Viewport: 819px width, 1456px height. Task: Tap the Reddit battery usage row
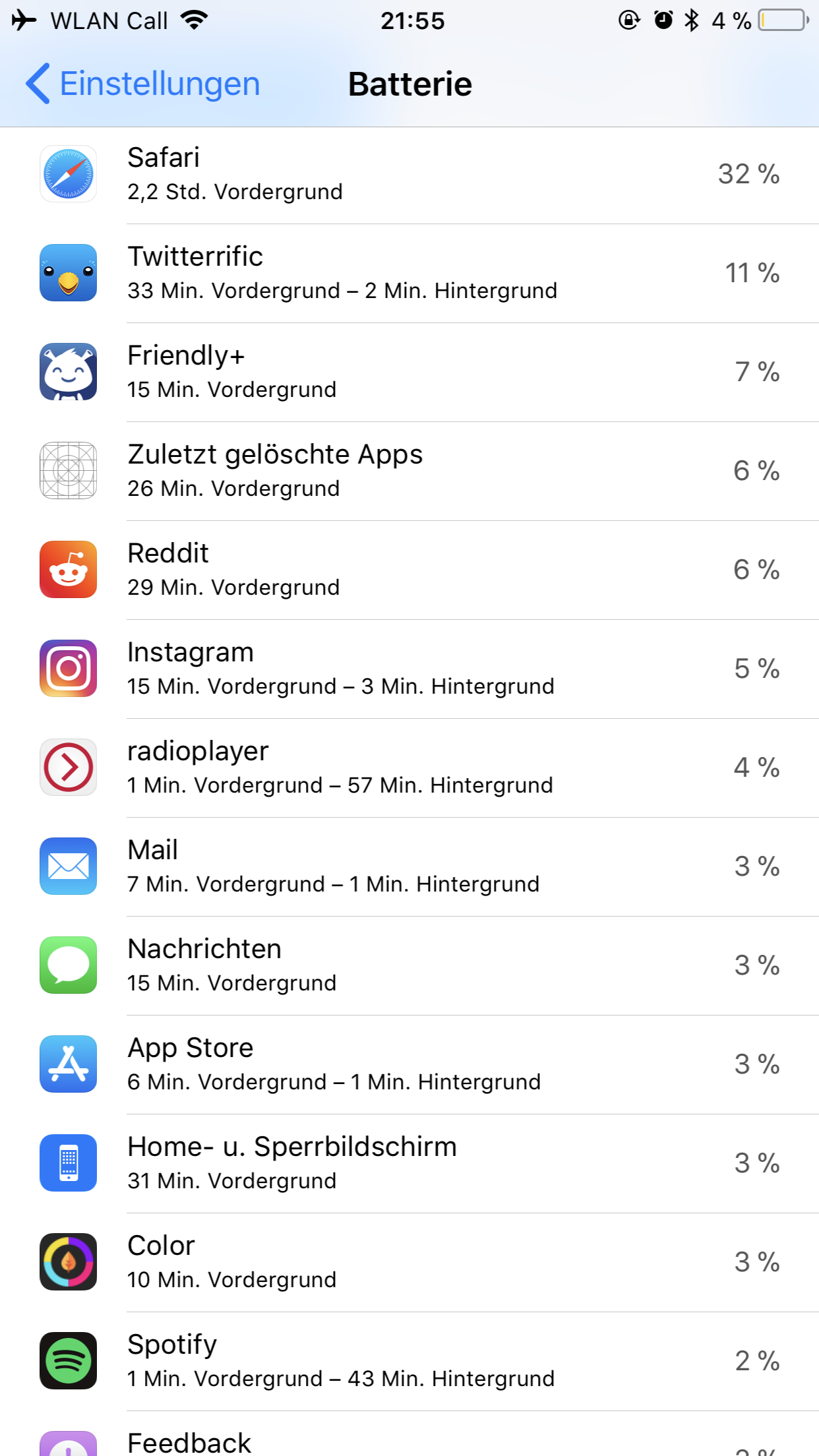click(409, 570)
